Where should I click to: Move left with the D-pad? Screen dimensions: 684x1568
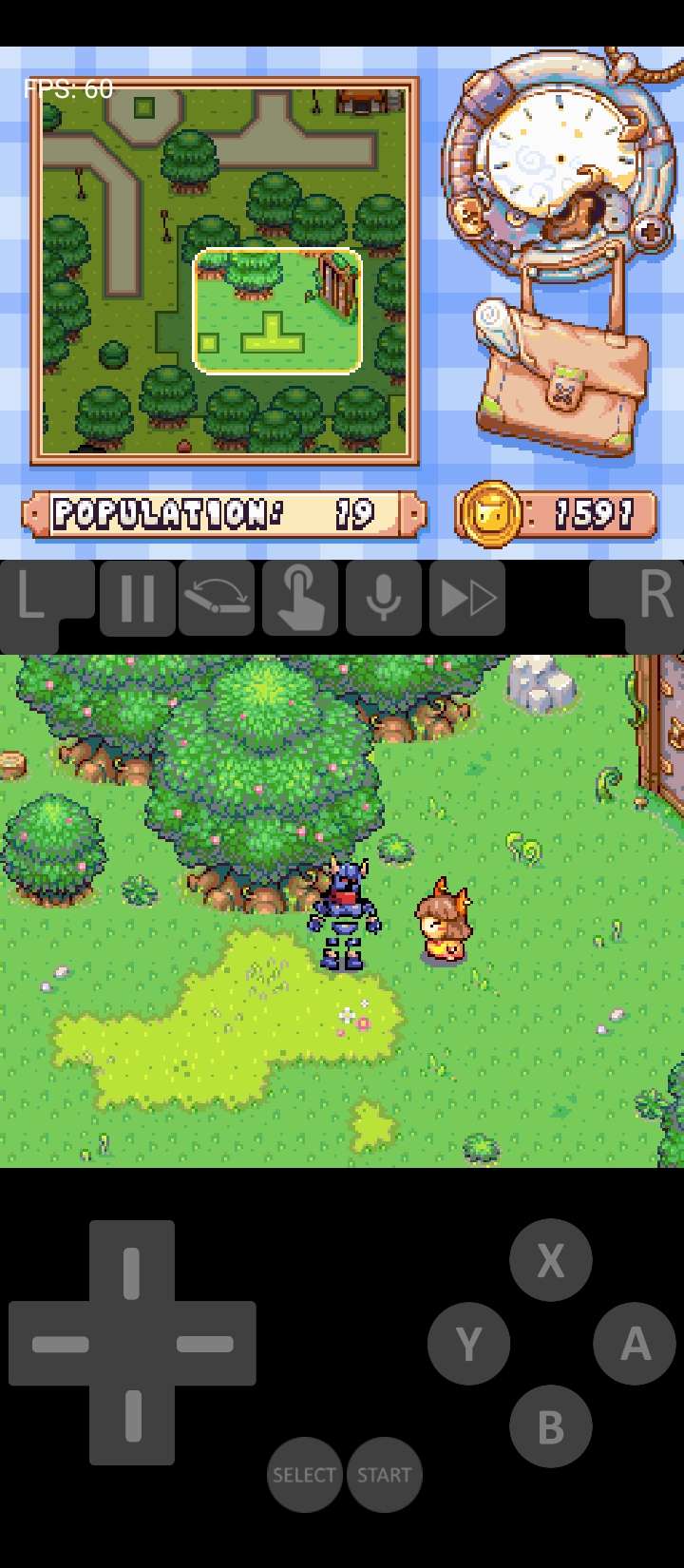tap(59, 1344)
